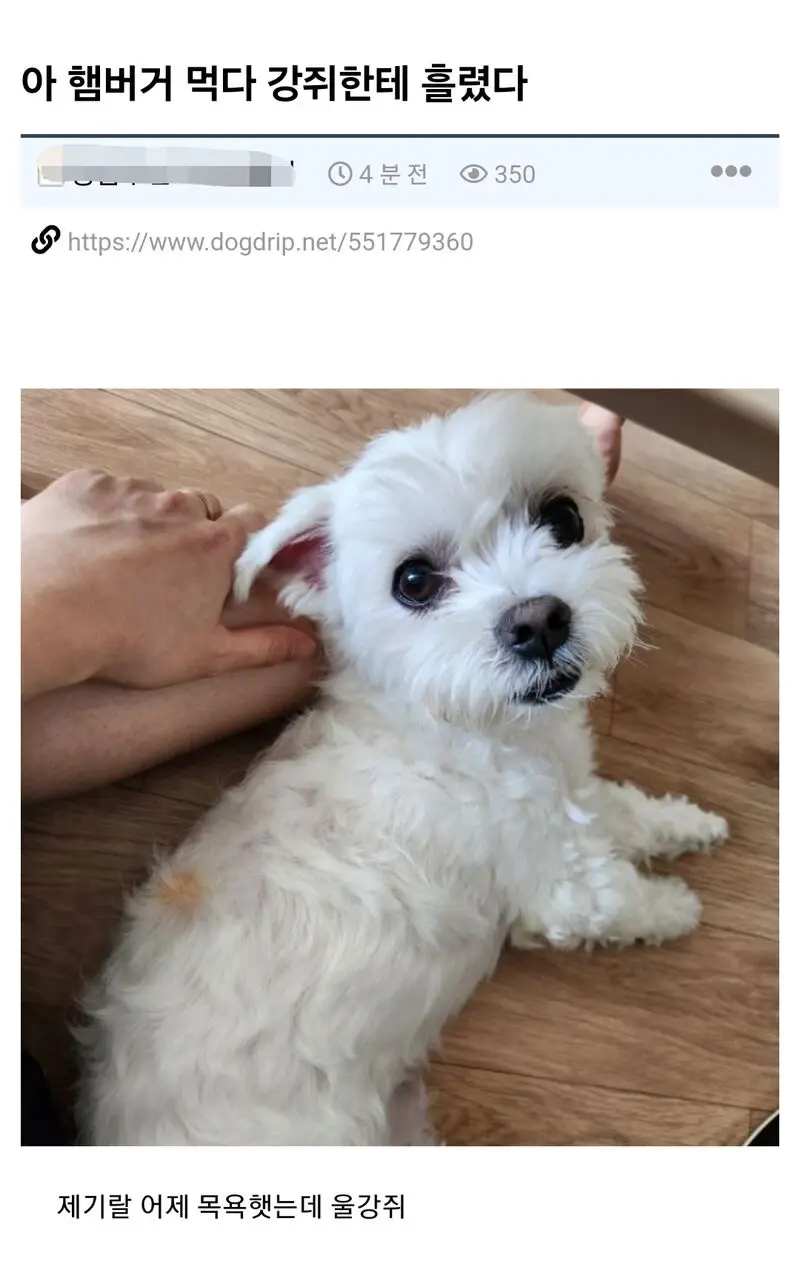Open the three-dot post options menu

pos(731,172)
